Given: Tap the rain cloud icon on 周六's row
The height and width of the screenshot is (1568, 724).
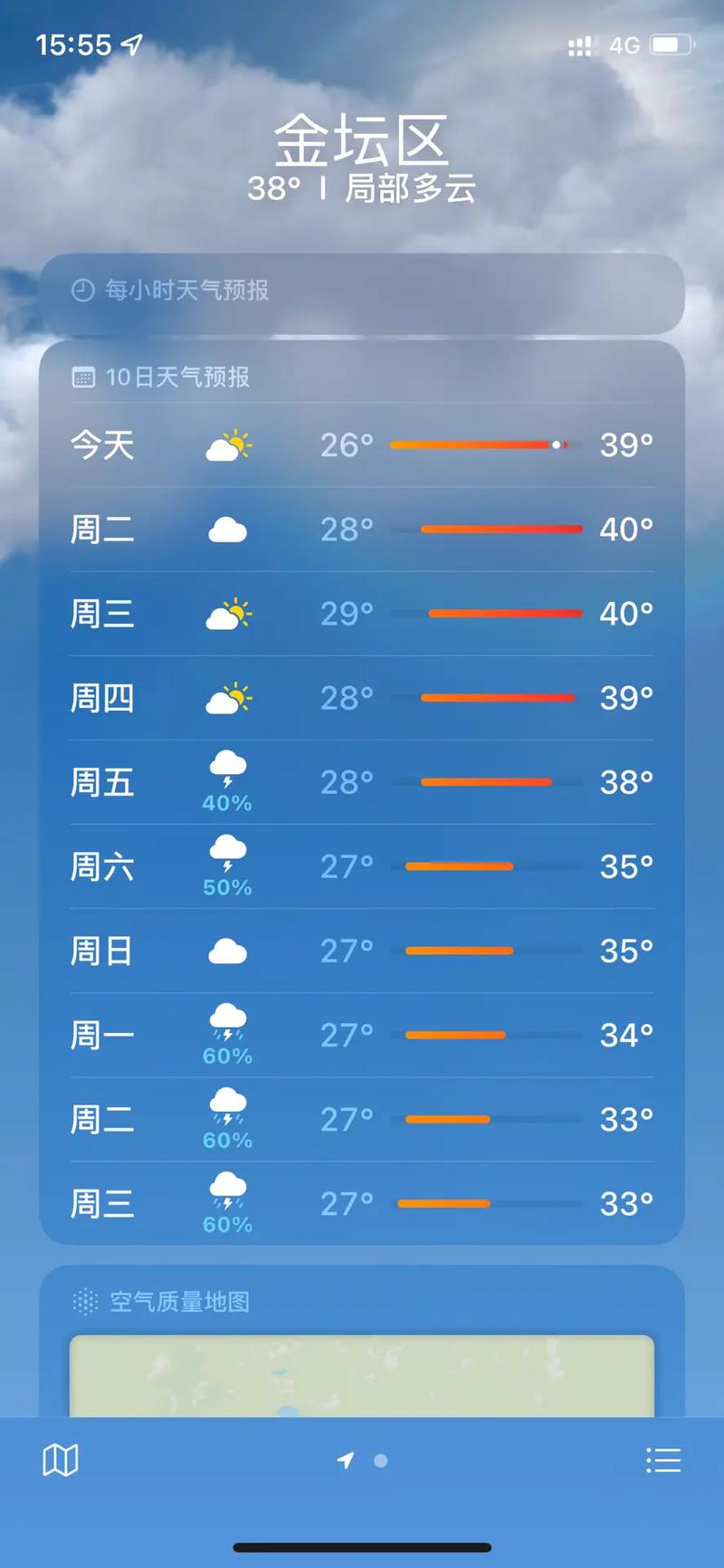Looking at the screenshot, I should tap(227, 852).
